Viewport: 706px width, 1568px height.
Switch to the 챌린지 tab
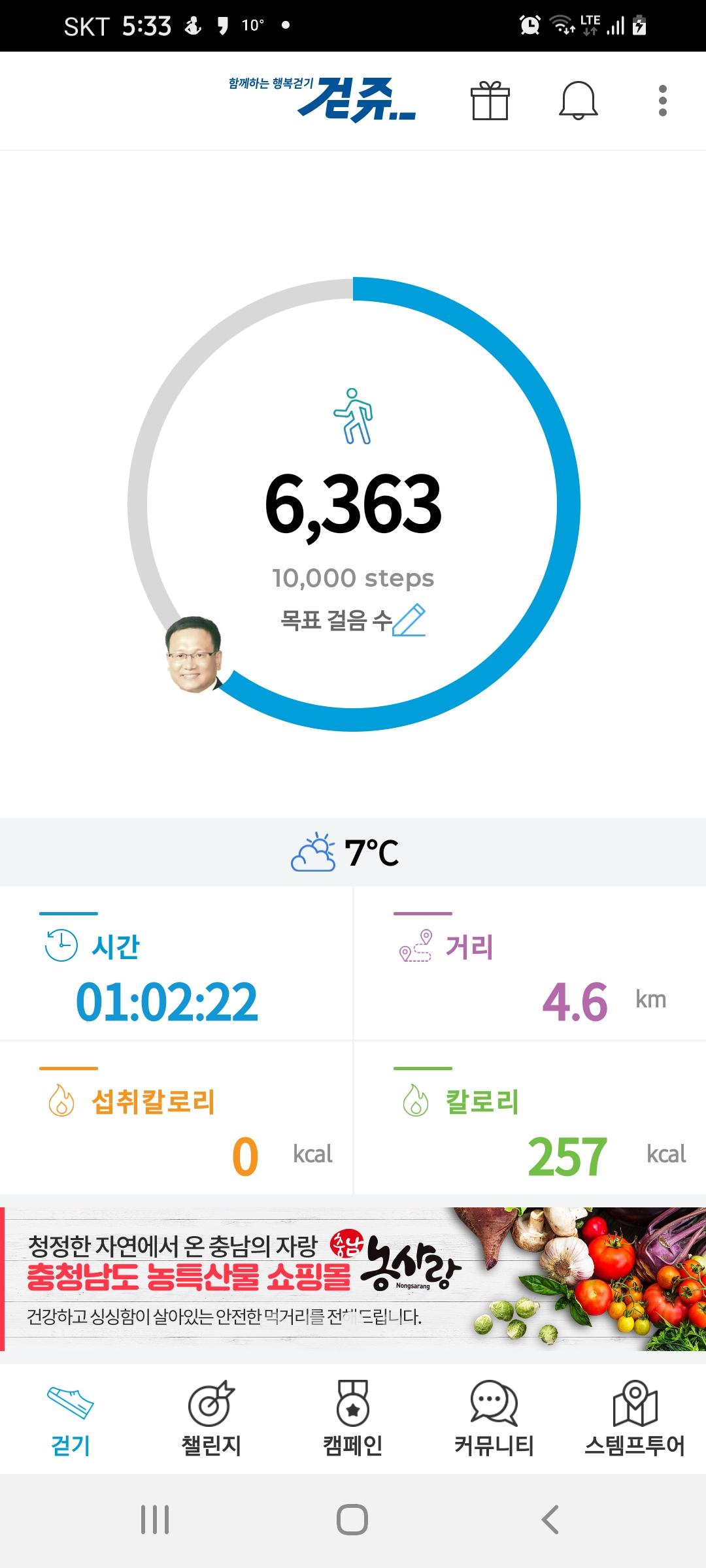point(211,1419)
